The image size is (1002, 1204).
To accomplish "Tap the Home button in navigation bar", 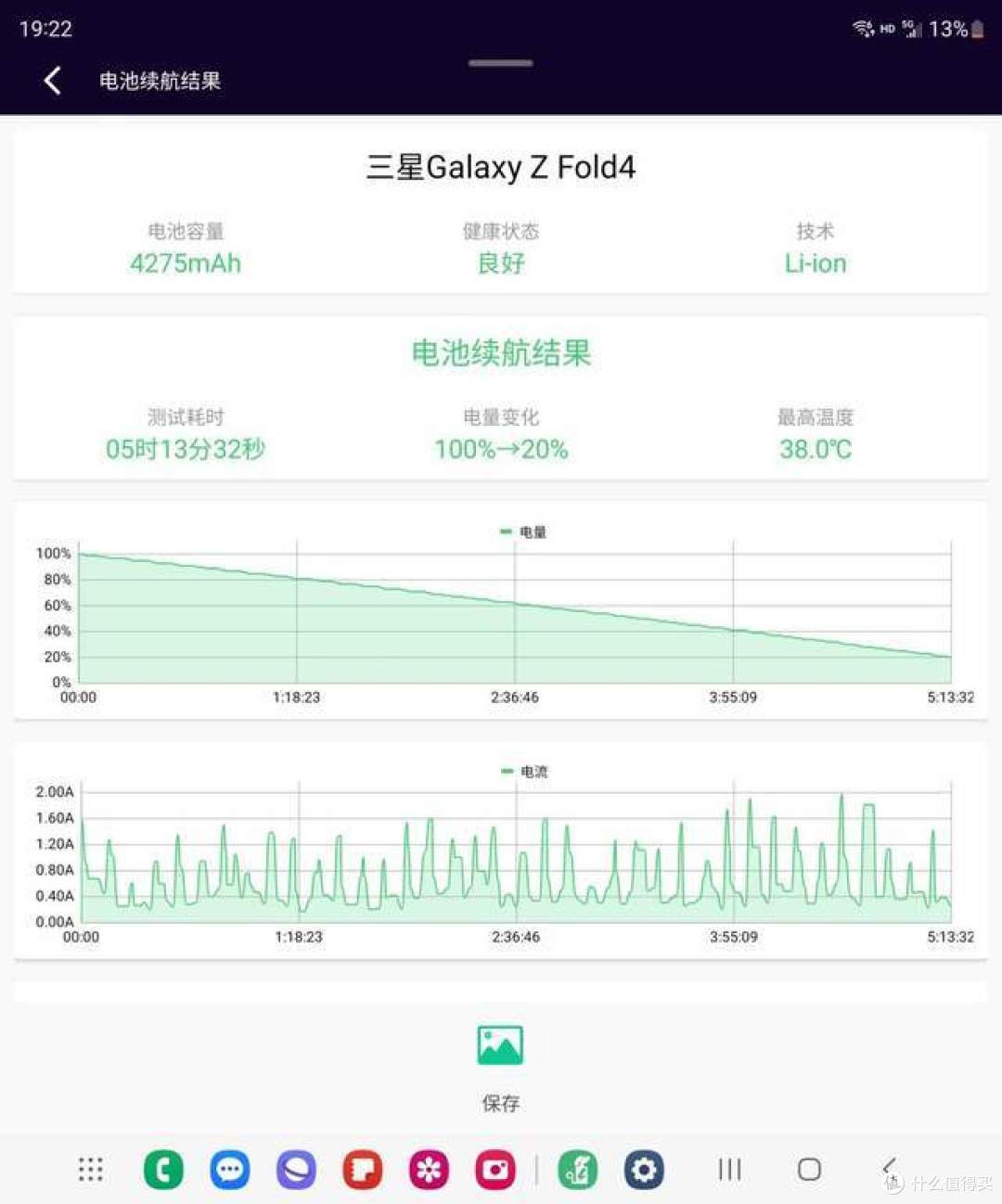I will pos(809,1170).
